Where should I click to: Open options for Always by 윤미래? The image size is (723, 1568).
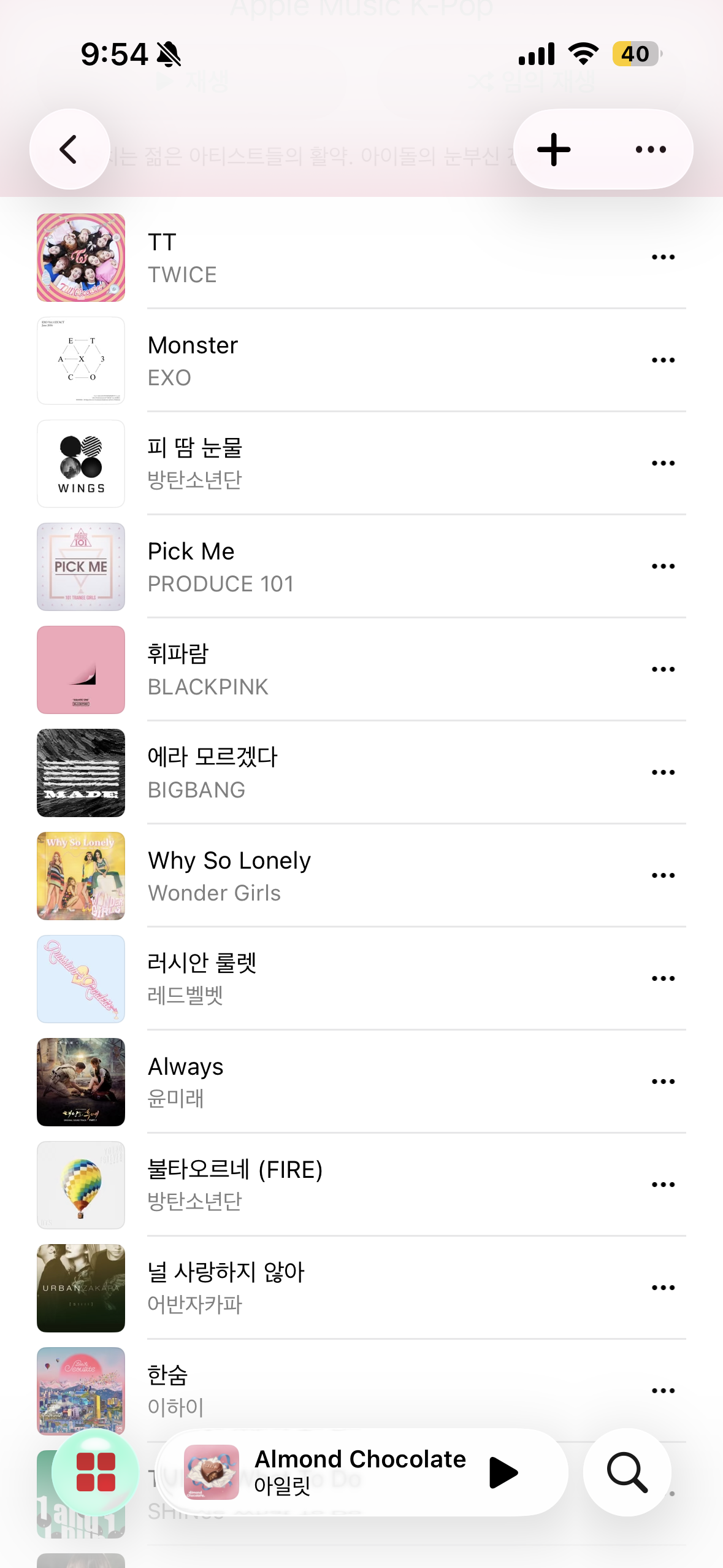pyautogui.click(x=664, y=1082)
